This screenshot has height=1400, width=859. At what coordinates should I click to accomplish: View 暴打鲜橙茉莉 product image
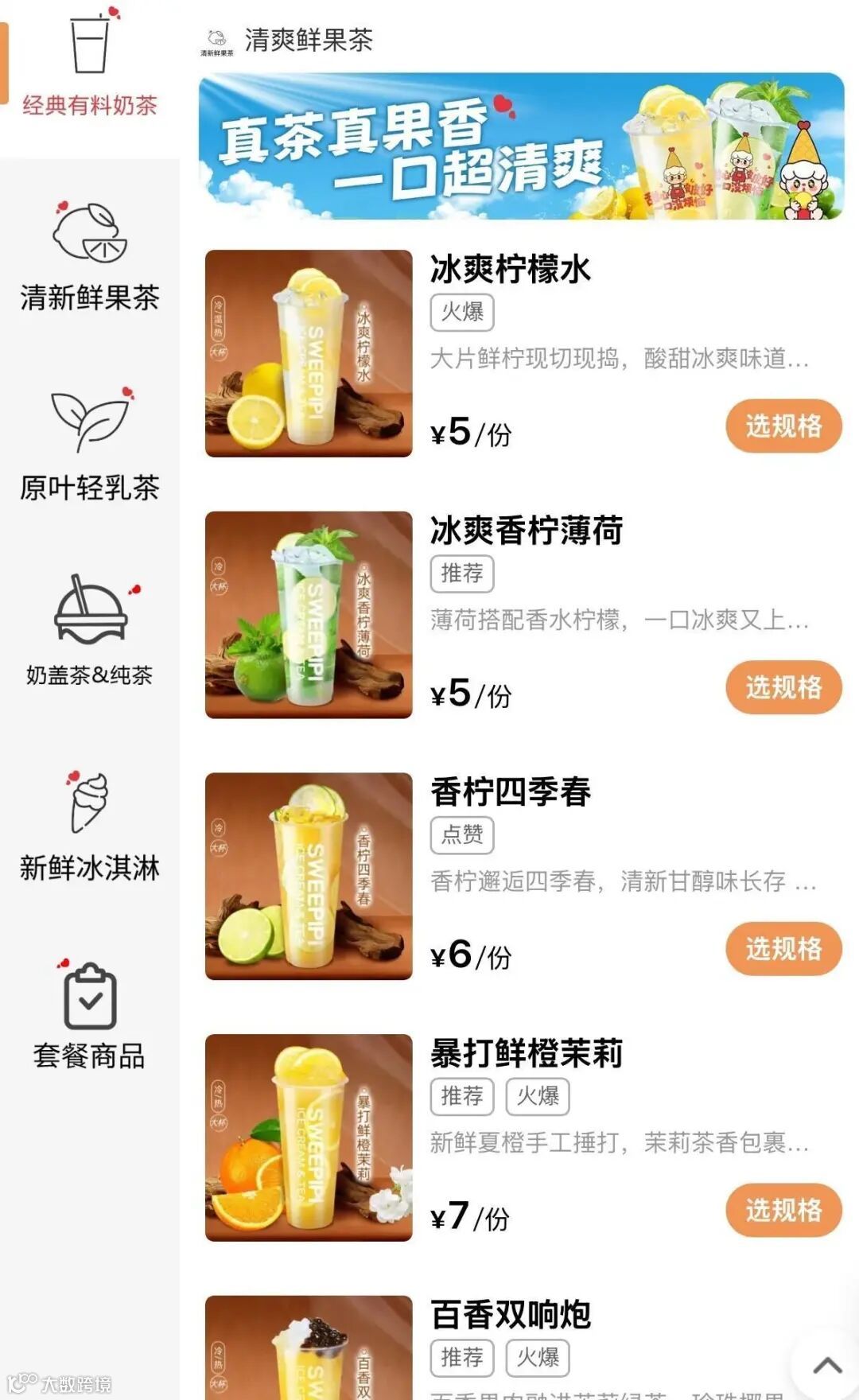pos(309,1137)
